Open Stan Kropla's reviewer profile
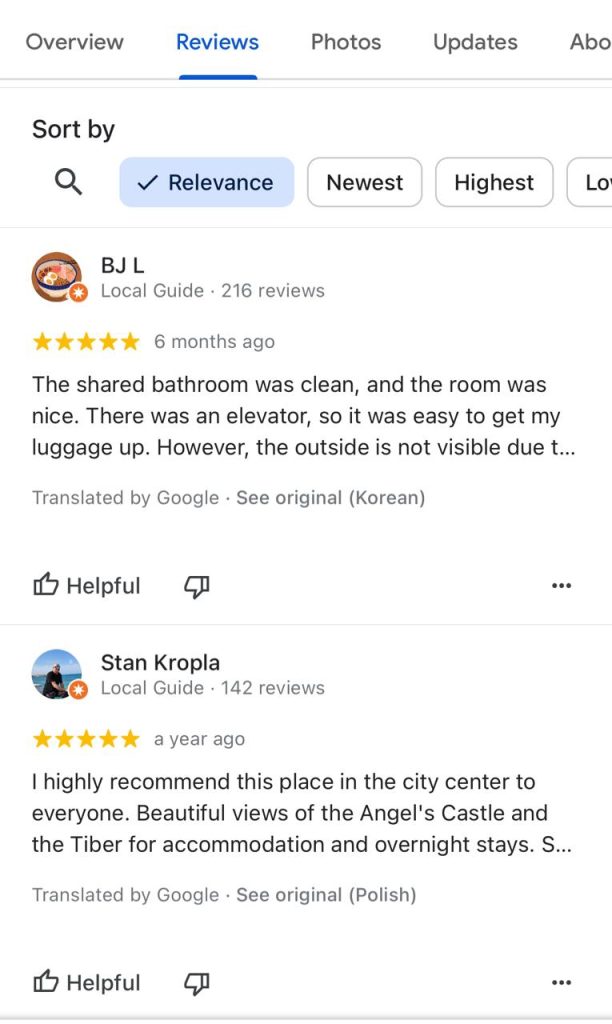 160,662
